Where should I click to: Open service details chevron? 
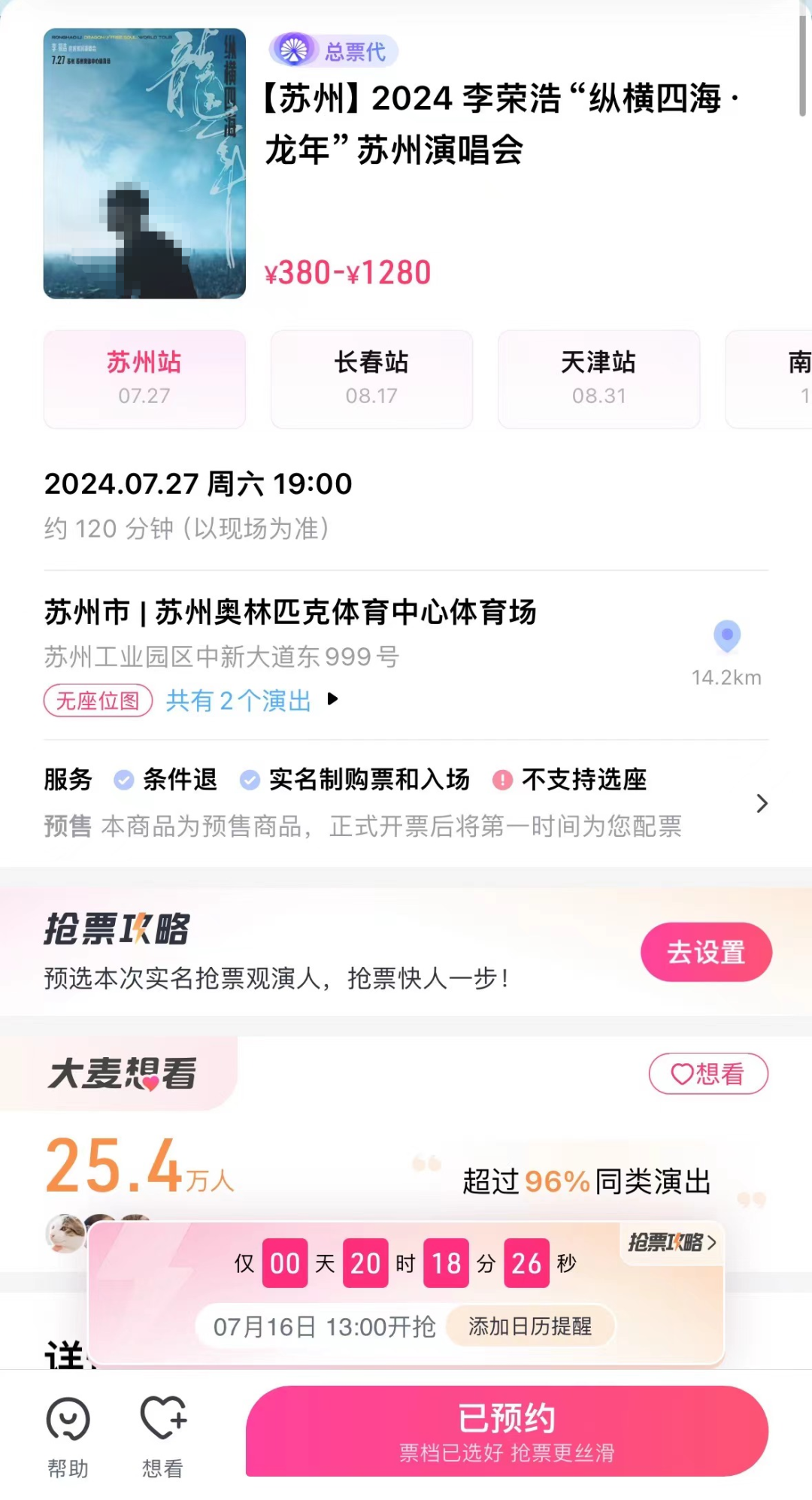click(762, 804)
